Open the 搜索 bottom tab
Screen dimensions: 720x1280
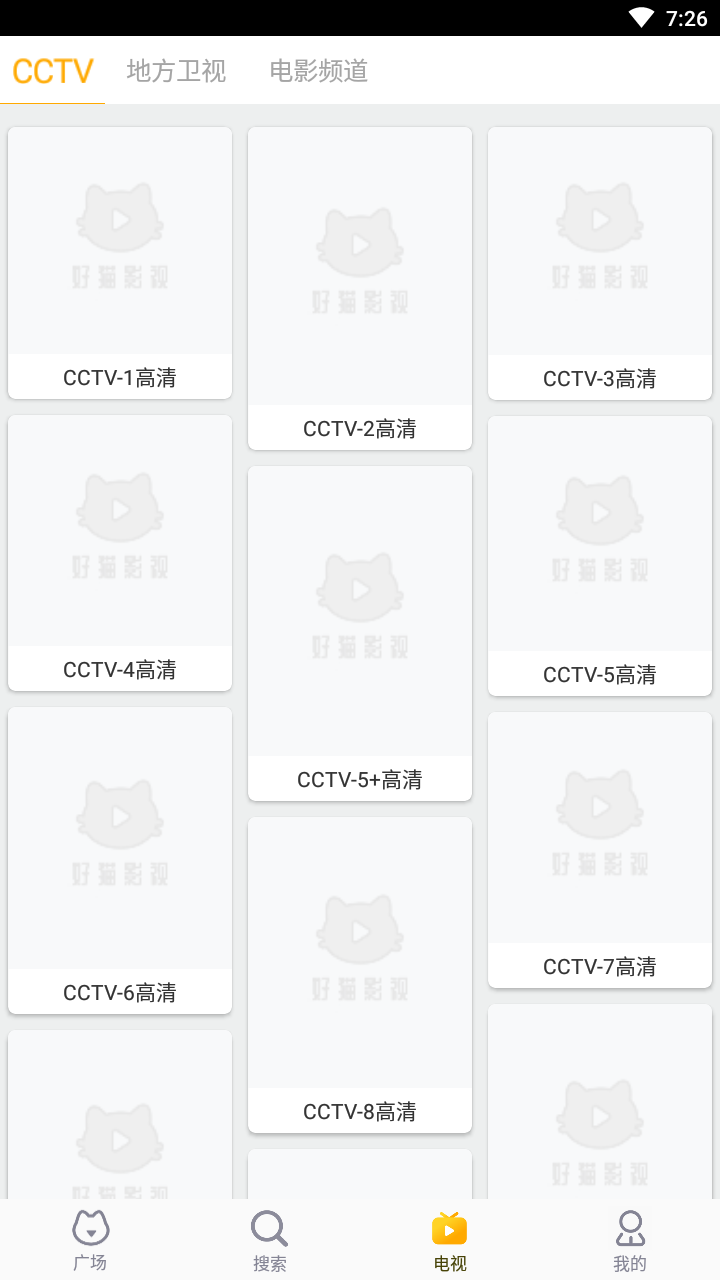point(270,1240)
